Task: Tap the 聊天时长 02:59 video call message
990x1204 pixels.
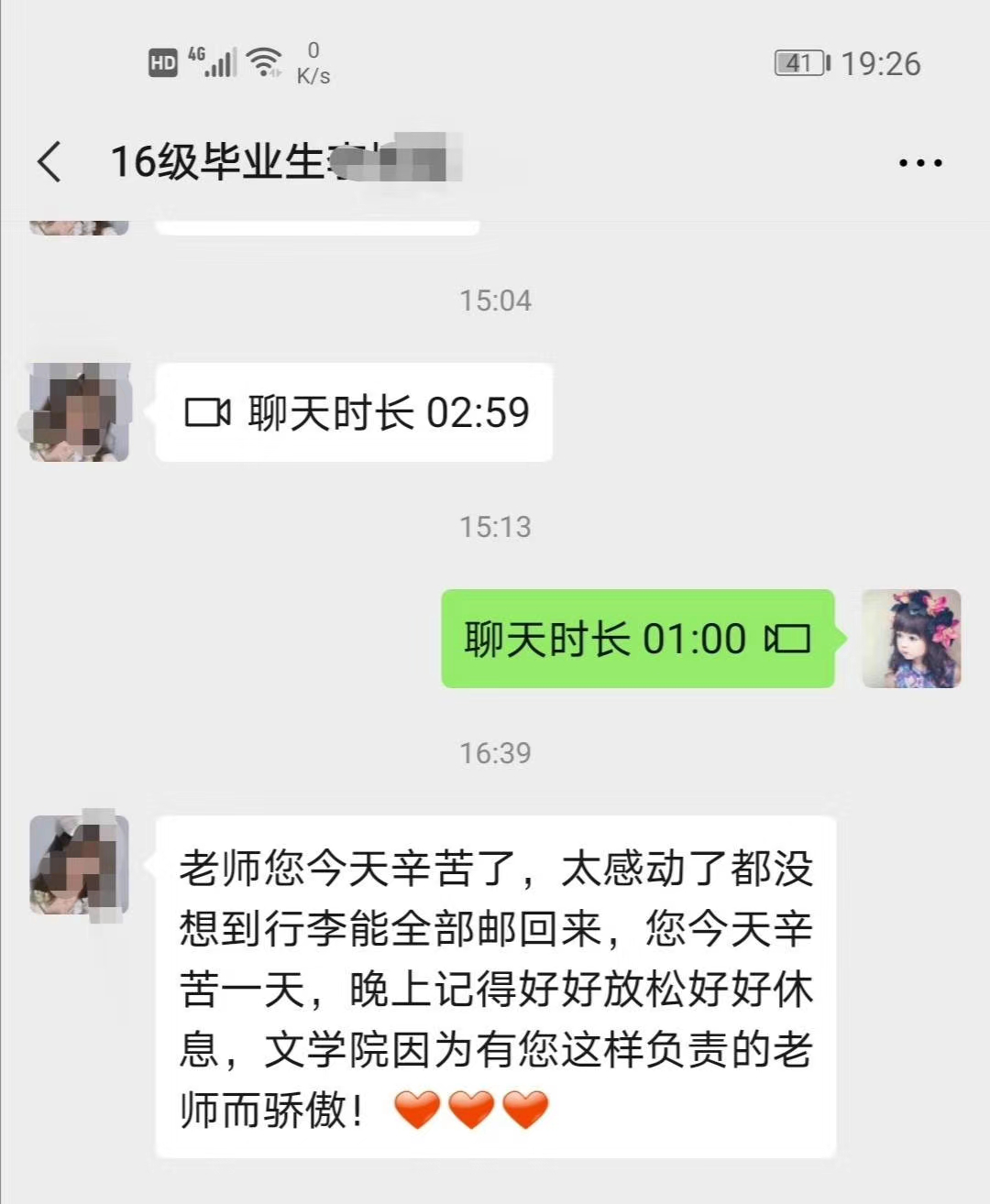Action: tap(354, 412)
